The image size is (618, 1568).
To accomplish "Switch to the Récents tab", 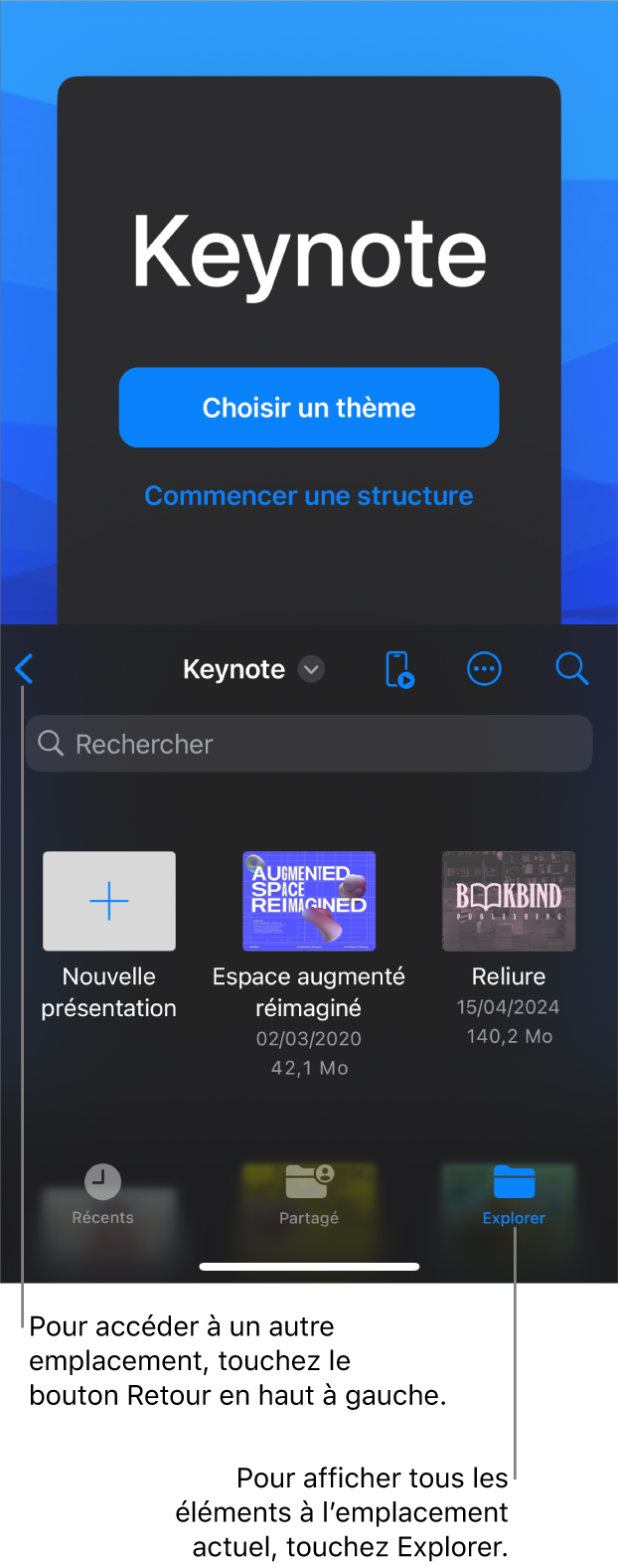I will [x=102, y=1193].
